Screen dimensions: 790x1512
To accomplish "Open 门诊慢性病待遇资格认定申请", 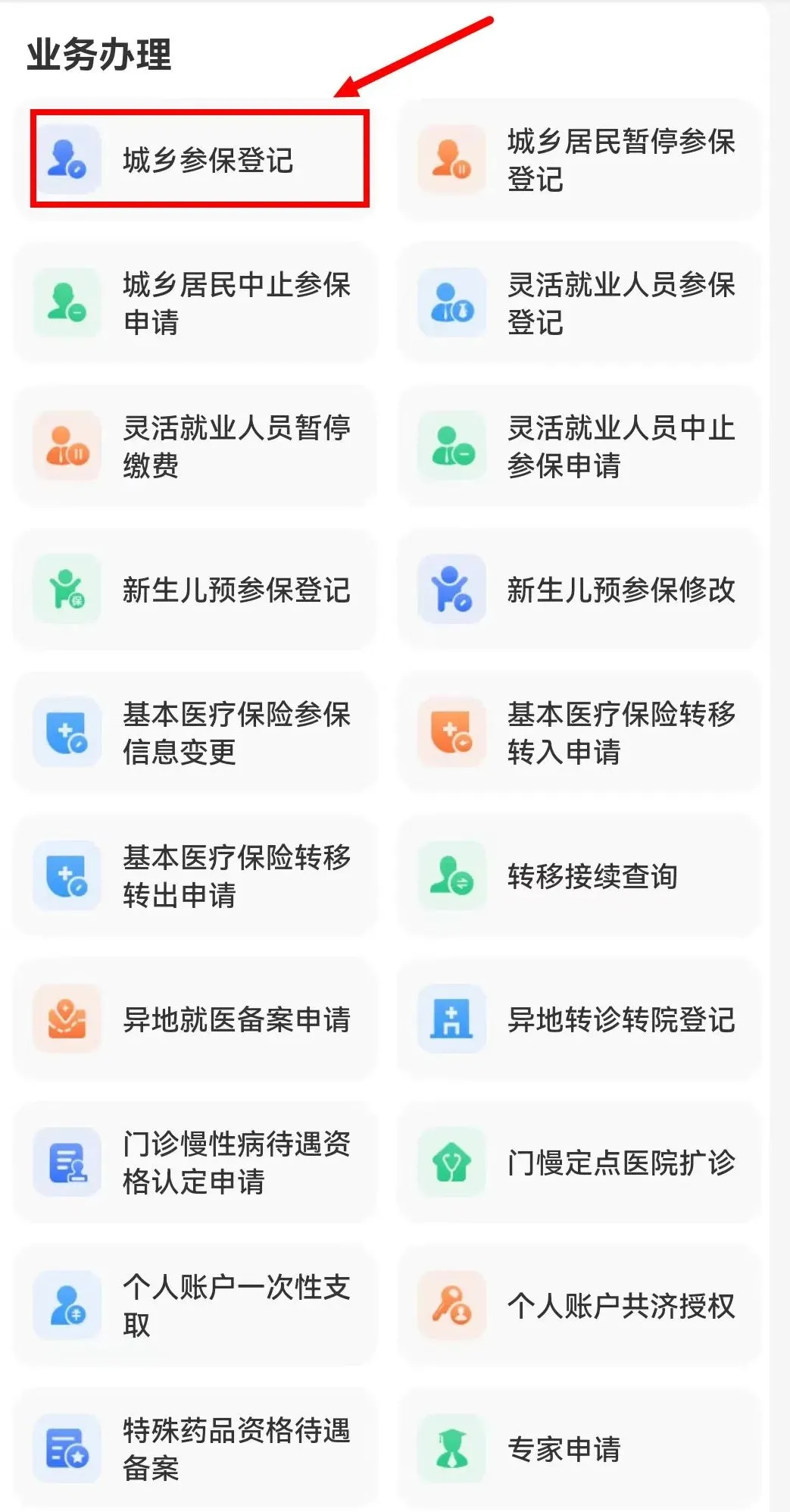I will pos(195,1163).
